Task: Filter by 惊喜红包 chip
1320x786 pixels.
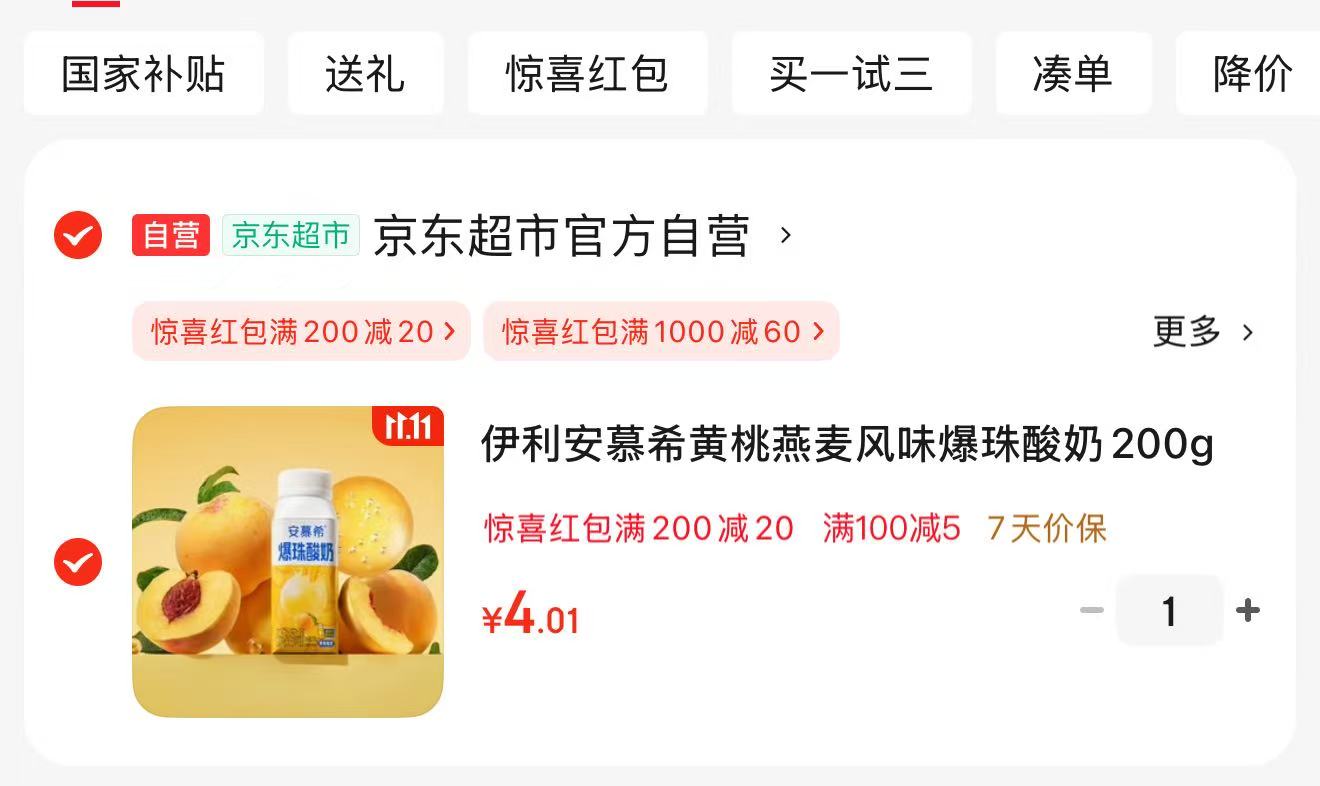Action: tap(587, 74)
